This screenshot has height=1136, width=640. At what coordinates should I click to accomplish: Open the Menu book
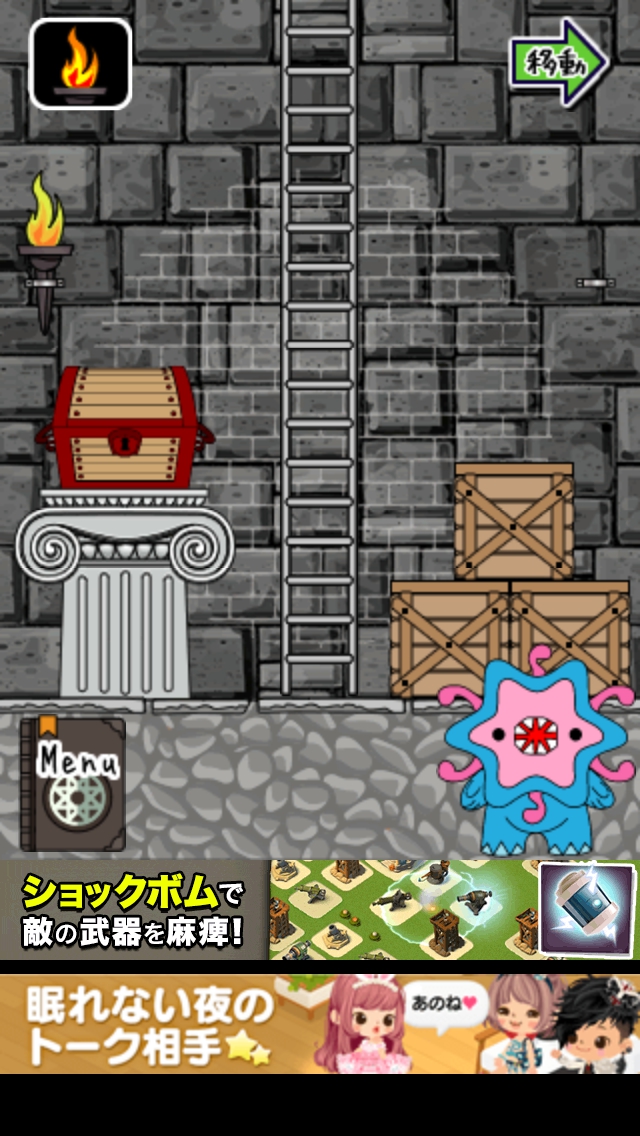click(x=73, y=784)
